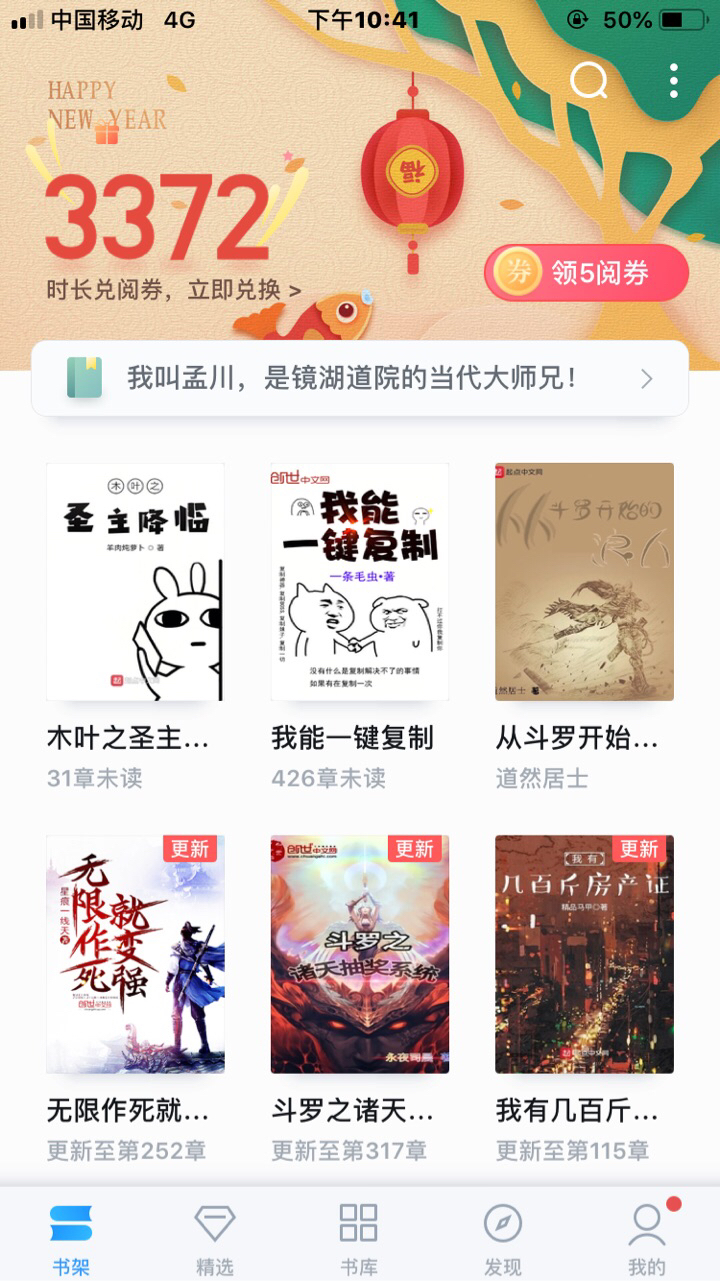The width and height of the screenshot is (720, 1281).
Task: Open the book 我能一键复制
Action: click(359, 582)
